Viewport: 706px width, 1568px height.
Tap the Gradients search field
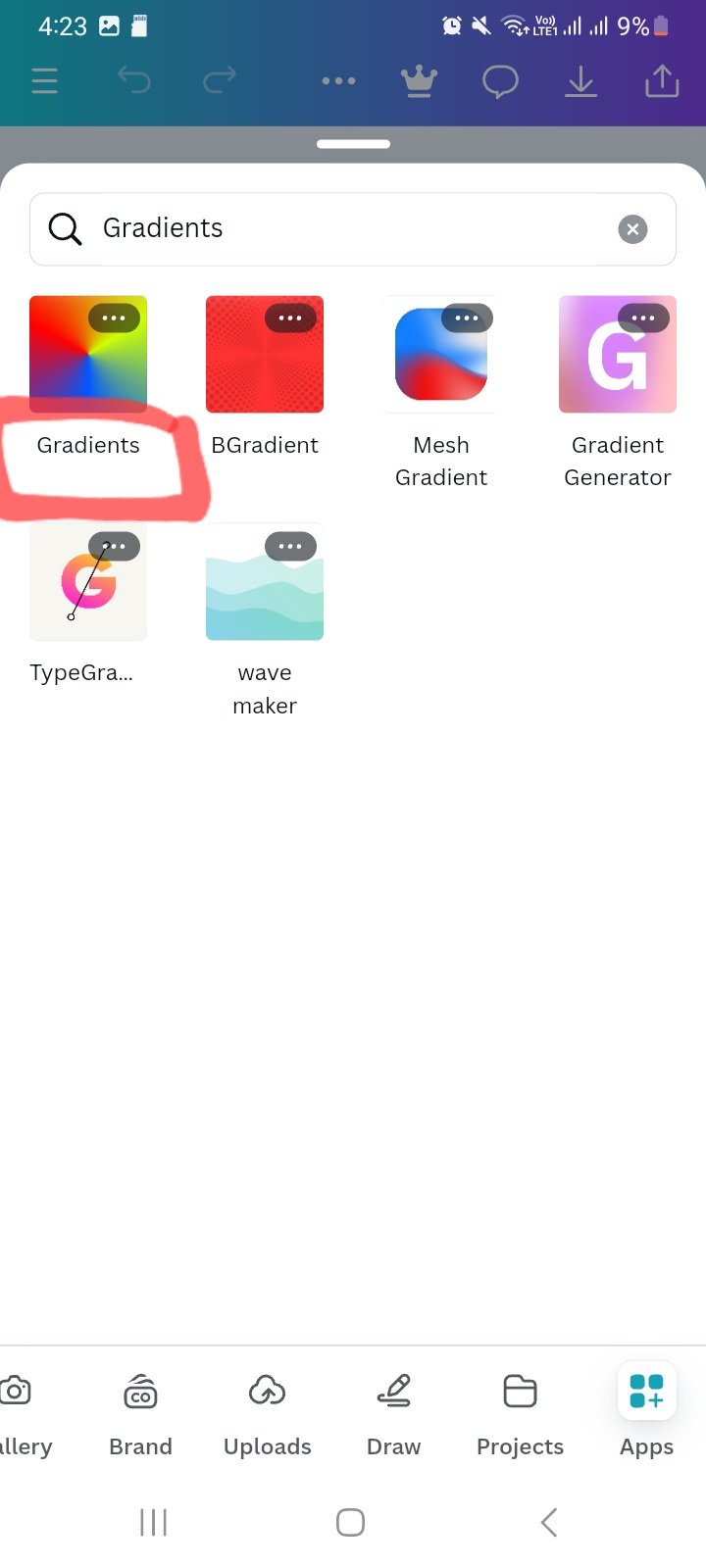(333, 229)
